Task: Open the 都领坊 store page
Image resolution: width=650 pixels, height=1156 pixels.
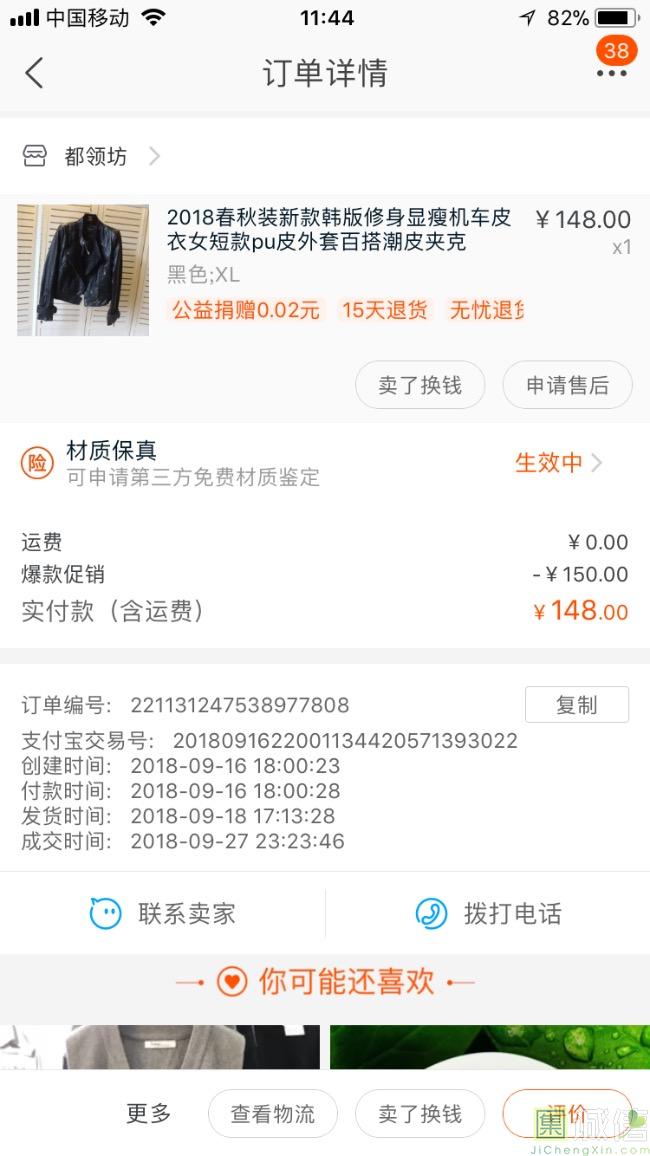Action: (x=95, y=156)
